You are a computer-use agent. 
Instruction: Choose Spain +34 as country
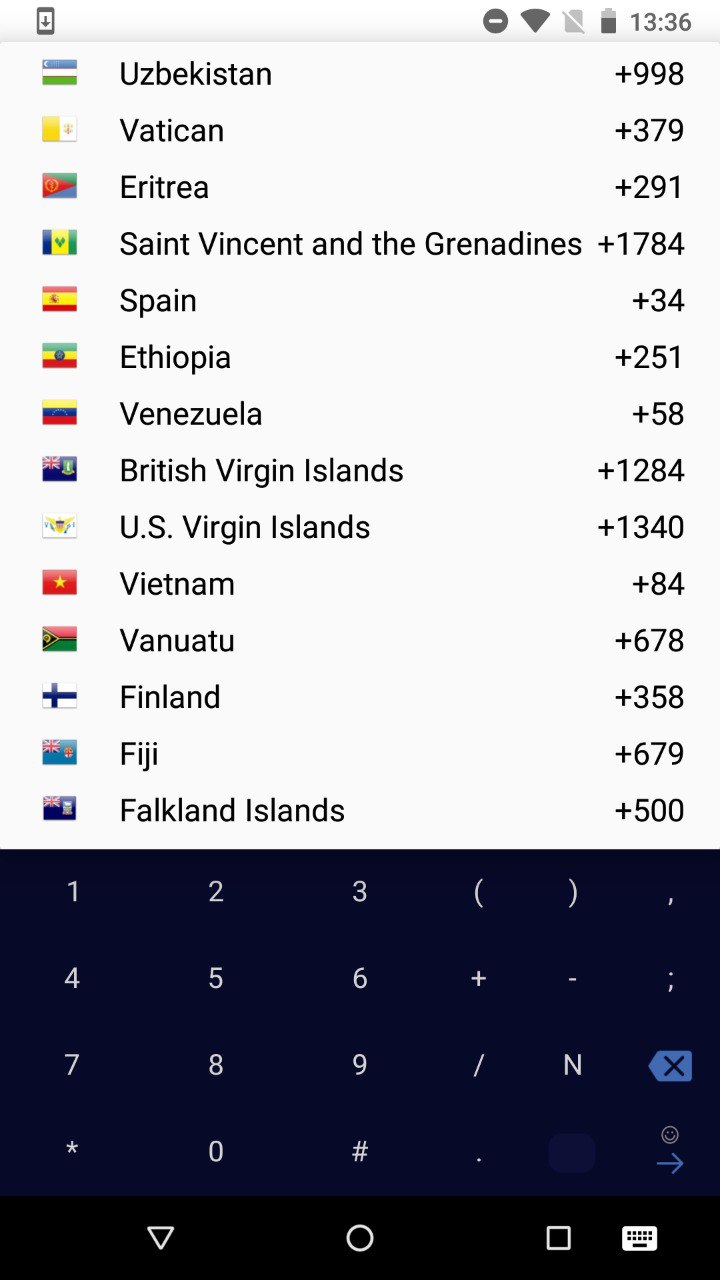coord(360,300)
